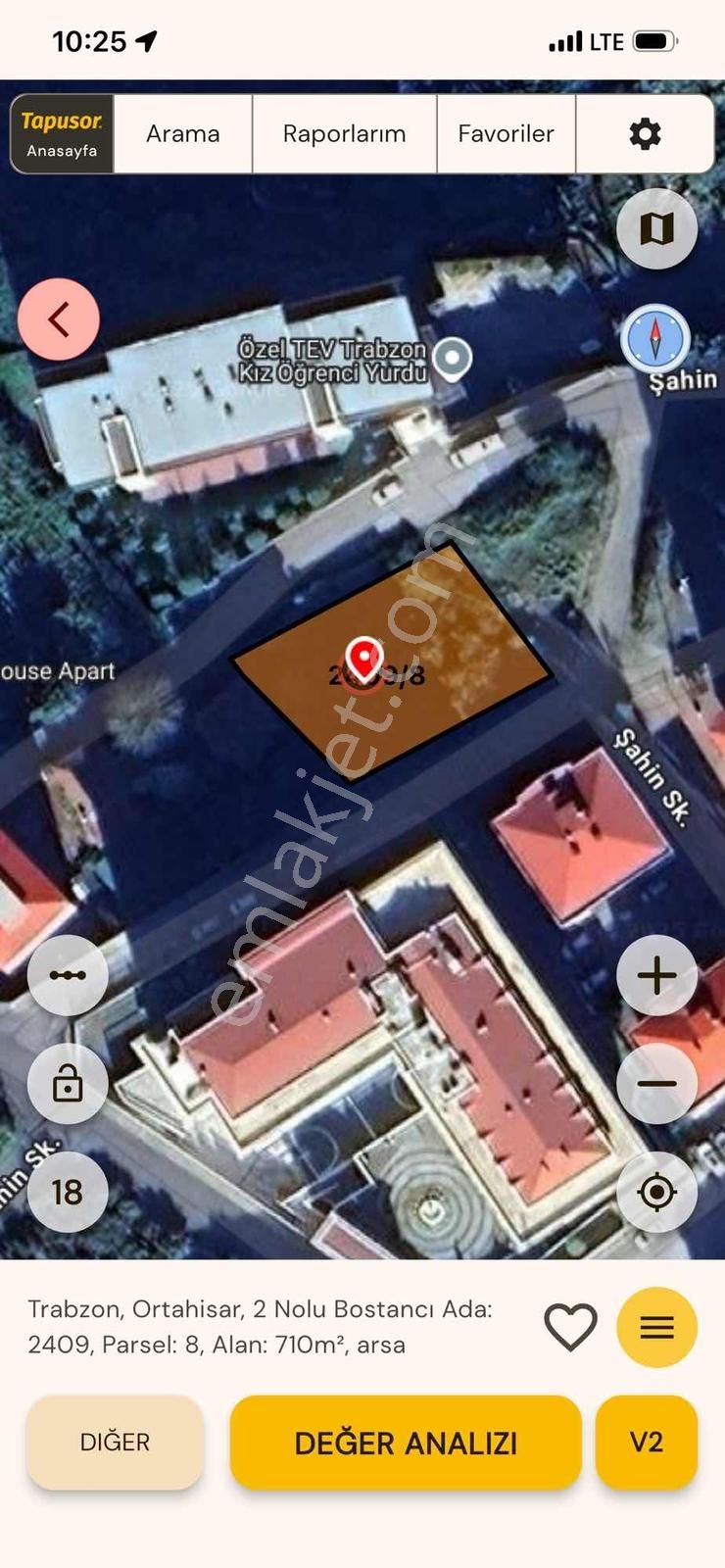Select the V2 button
725x1568 pixels.
pos(646,1443)
